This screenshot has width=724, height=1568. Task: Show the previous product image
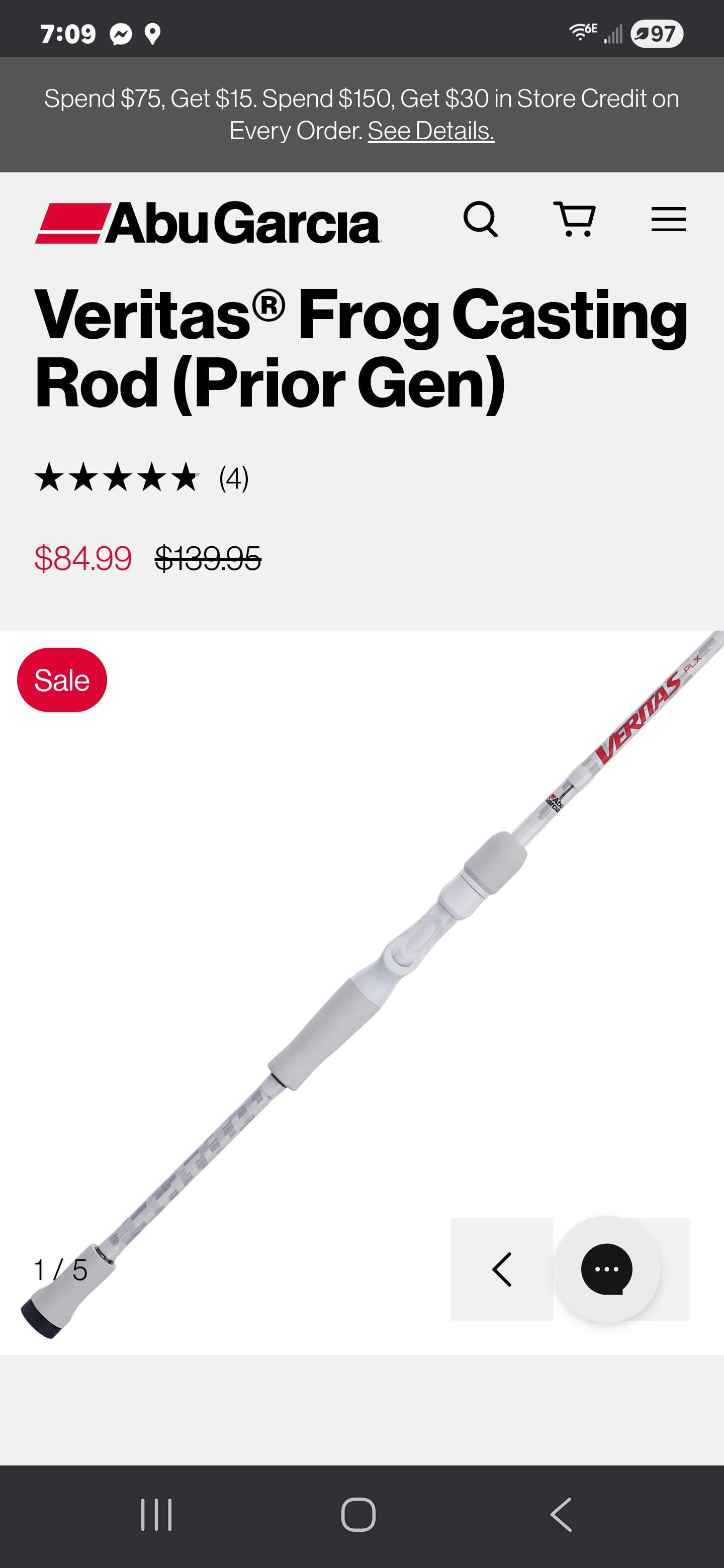pos(501,1269)
